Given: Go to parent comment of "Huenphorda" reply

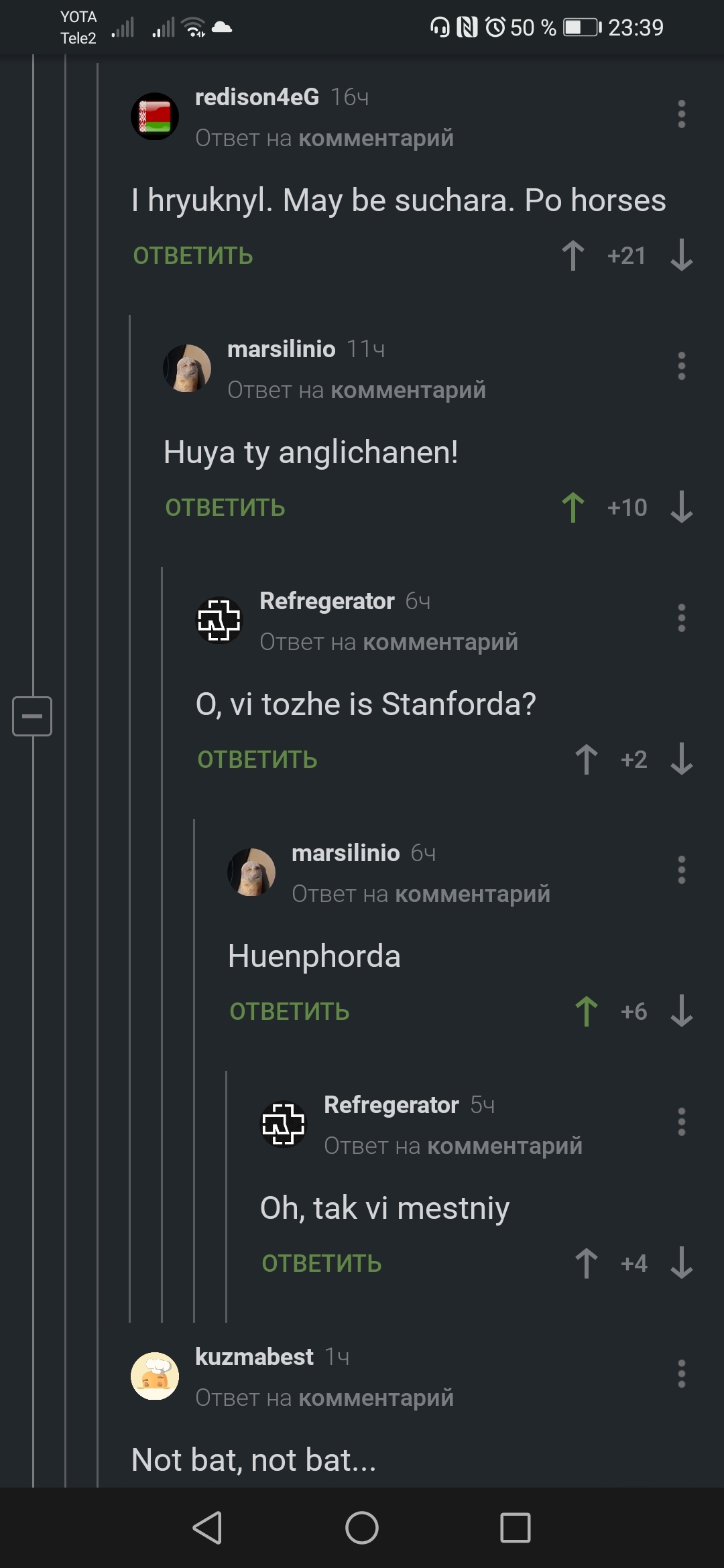Looking at the screenshot, I should coord(472,894).
